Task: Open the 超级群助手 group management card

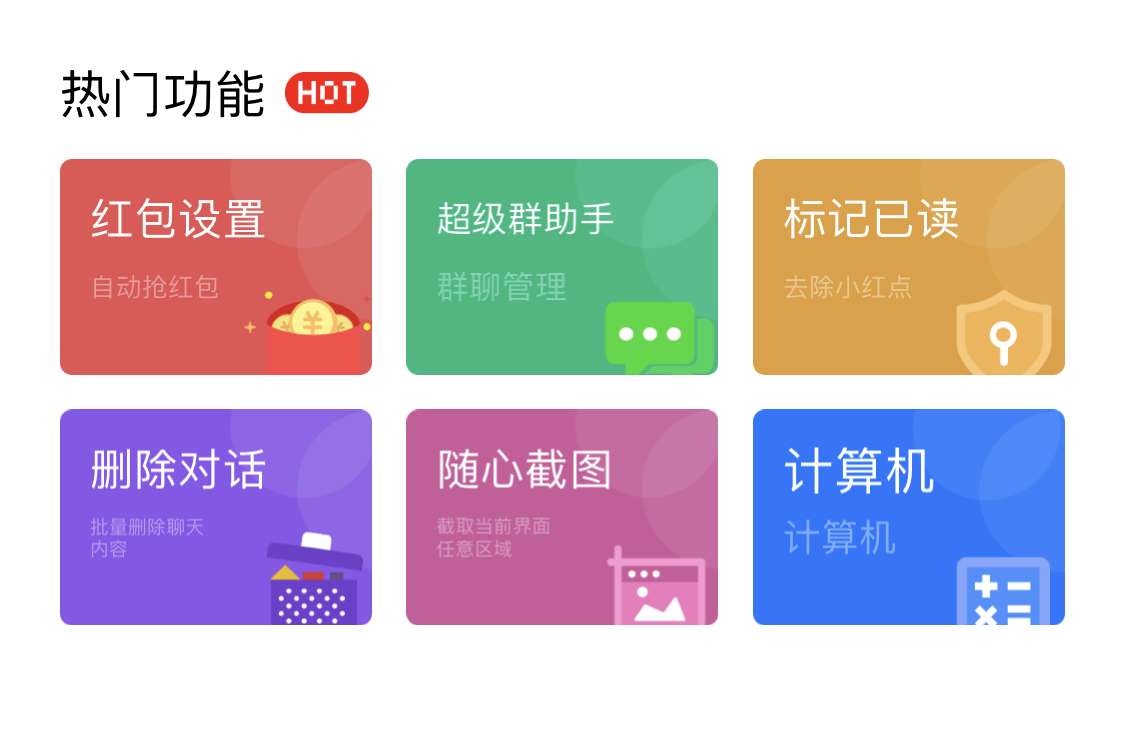Action: [x=561, y=267]
